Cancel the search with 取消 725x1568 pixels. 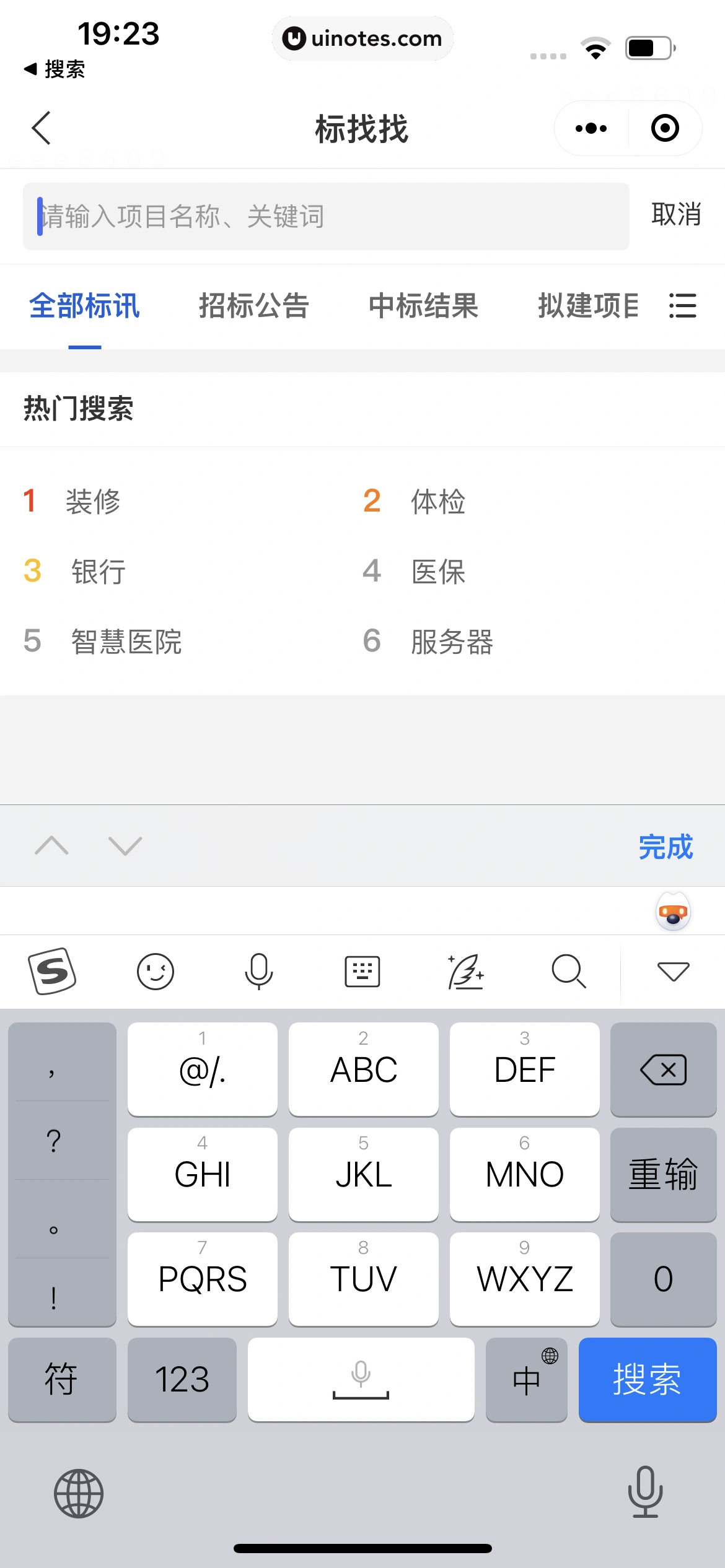(676, 215)
